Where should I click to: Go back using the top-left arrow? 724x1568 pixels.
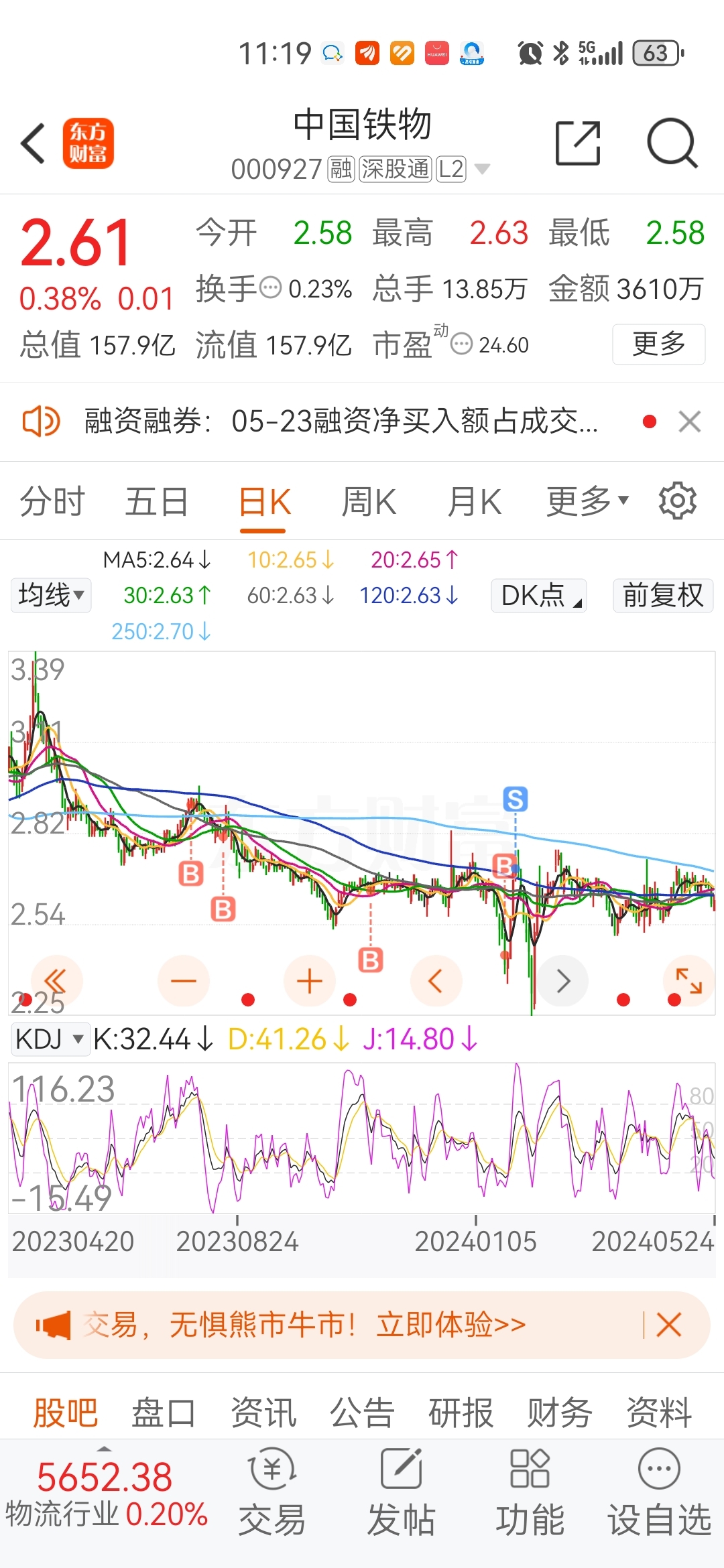[33, 143]
